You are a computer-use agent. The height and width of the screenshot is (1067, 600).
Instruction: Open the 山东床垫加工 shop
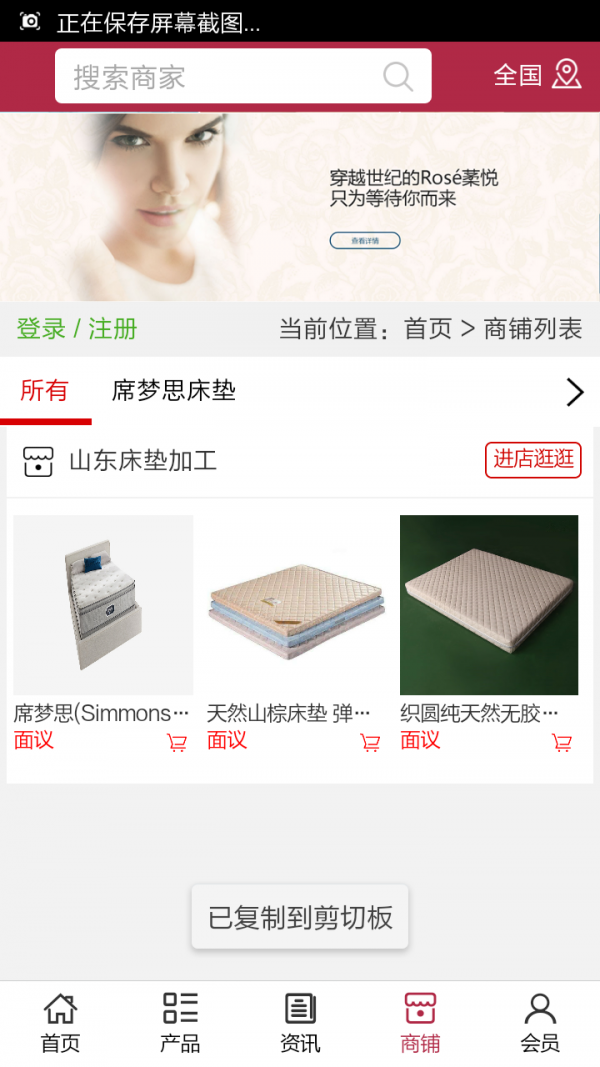tap(142, 461)
